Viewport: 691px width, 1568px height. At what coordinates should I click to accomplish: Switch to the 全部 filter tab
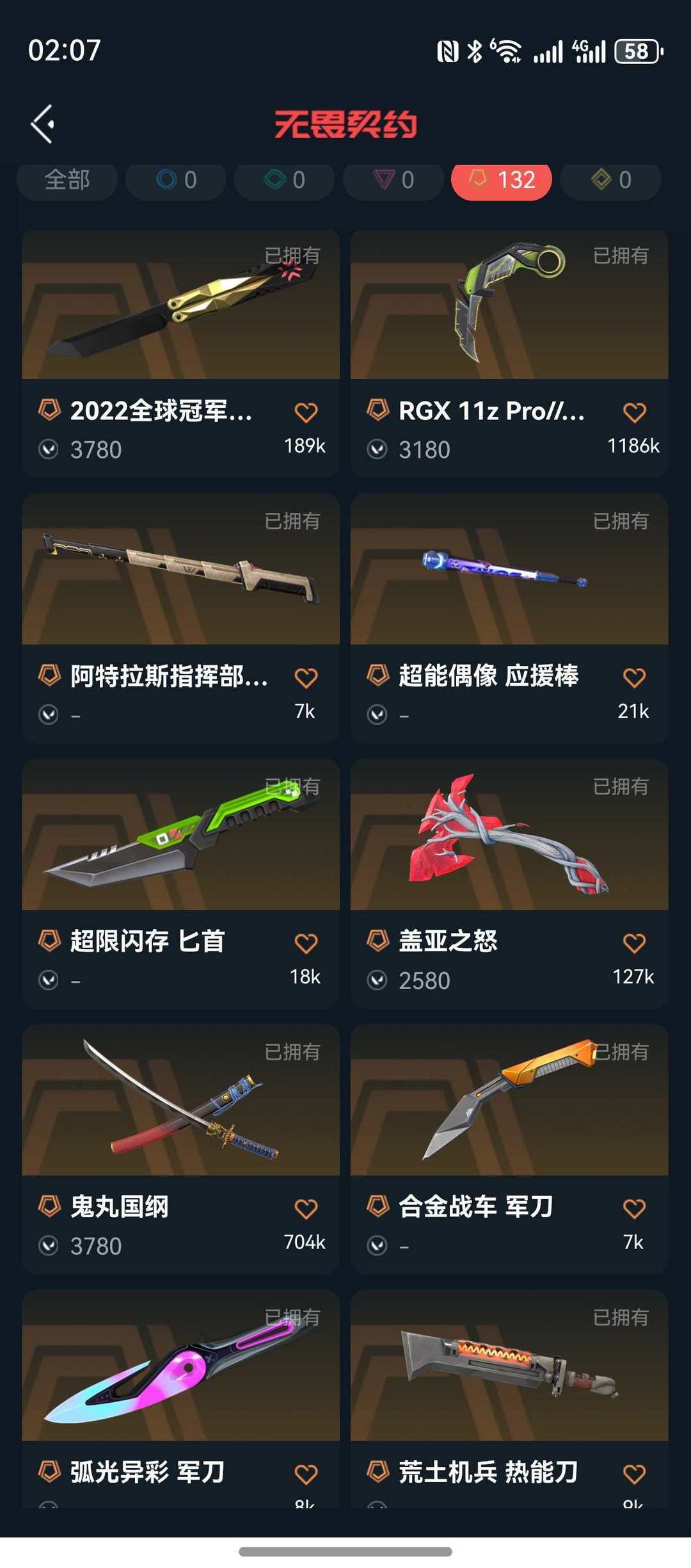coord(66,181)
